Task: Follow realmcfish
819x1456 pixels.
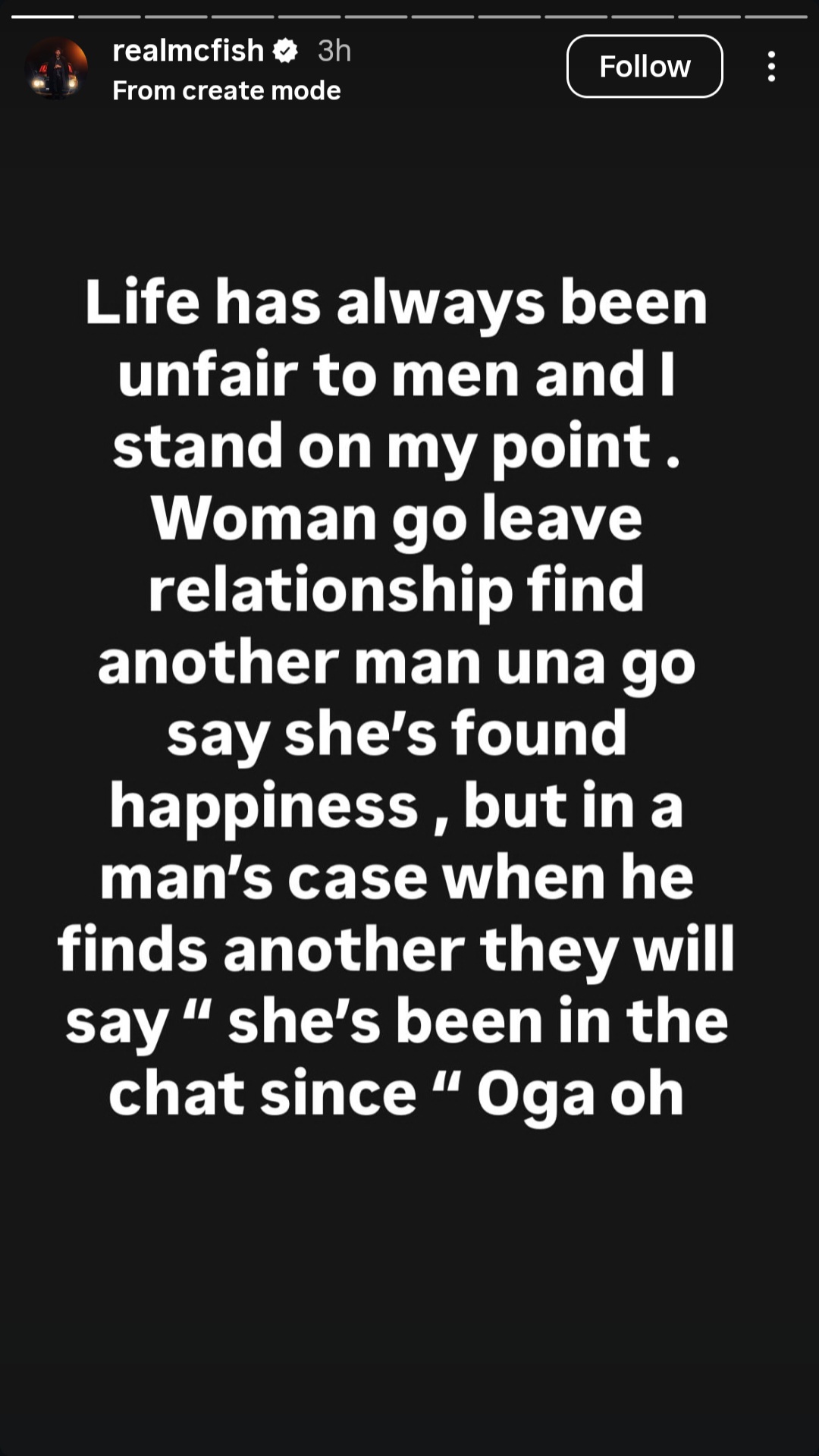Action: [644, 66]
